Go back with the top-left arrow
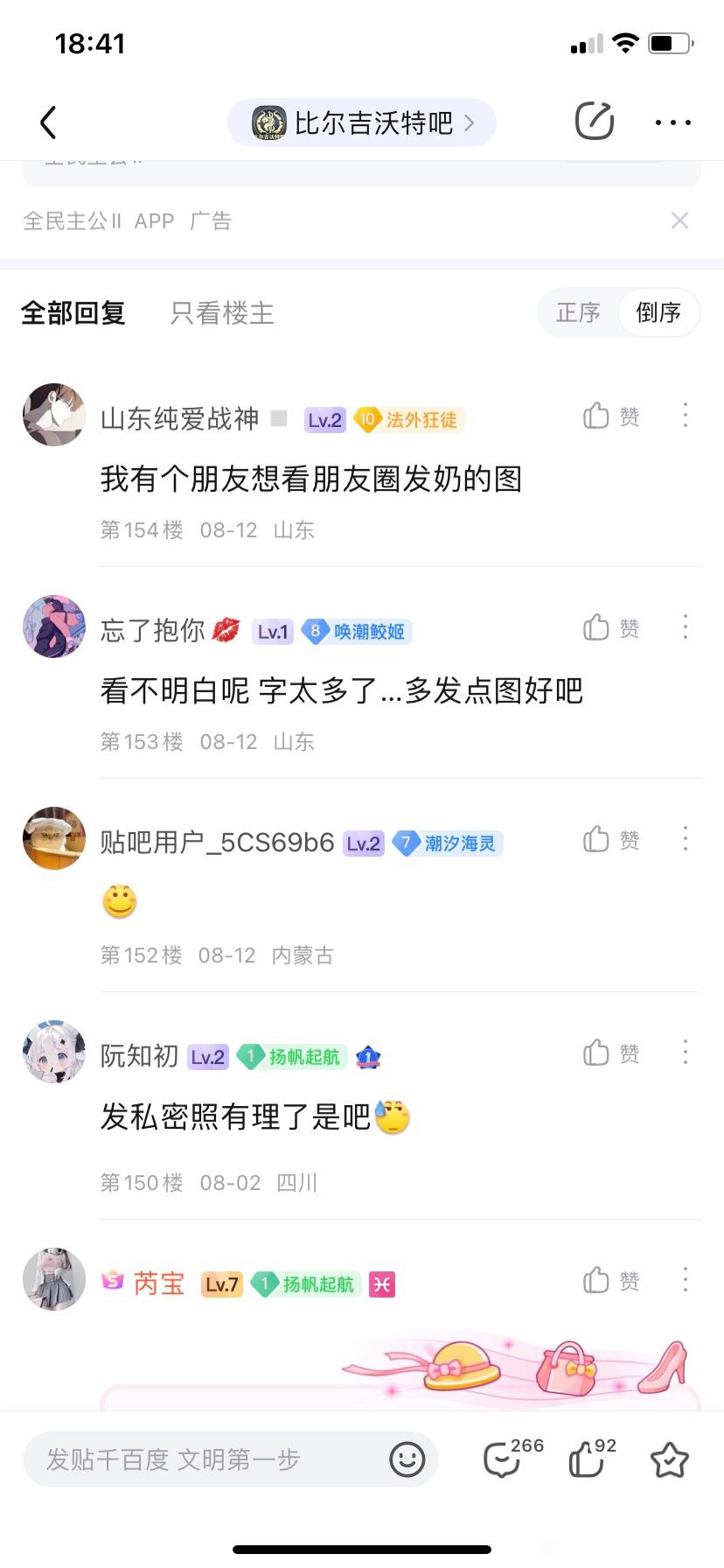This screenshot has width=724, height=1568. pos(49,122)
